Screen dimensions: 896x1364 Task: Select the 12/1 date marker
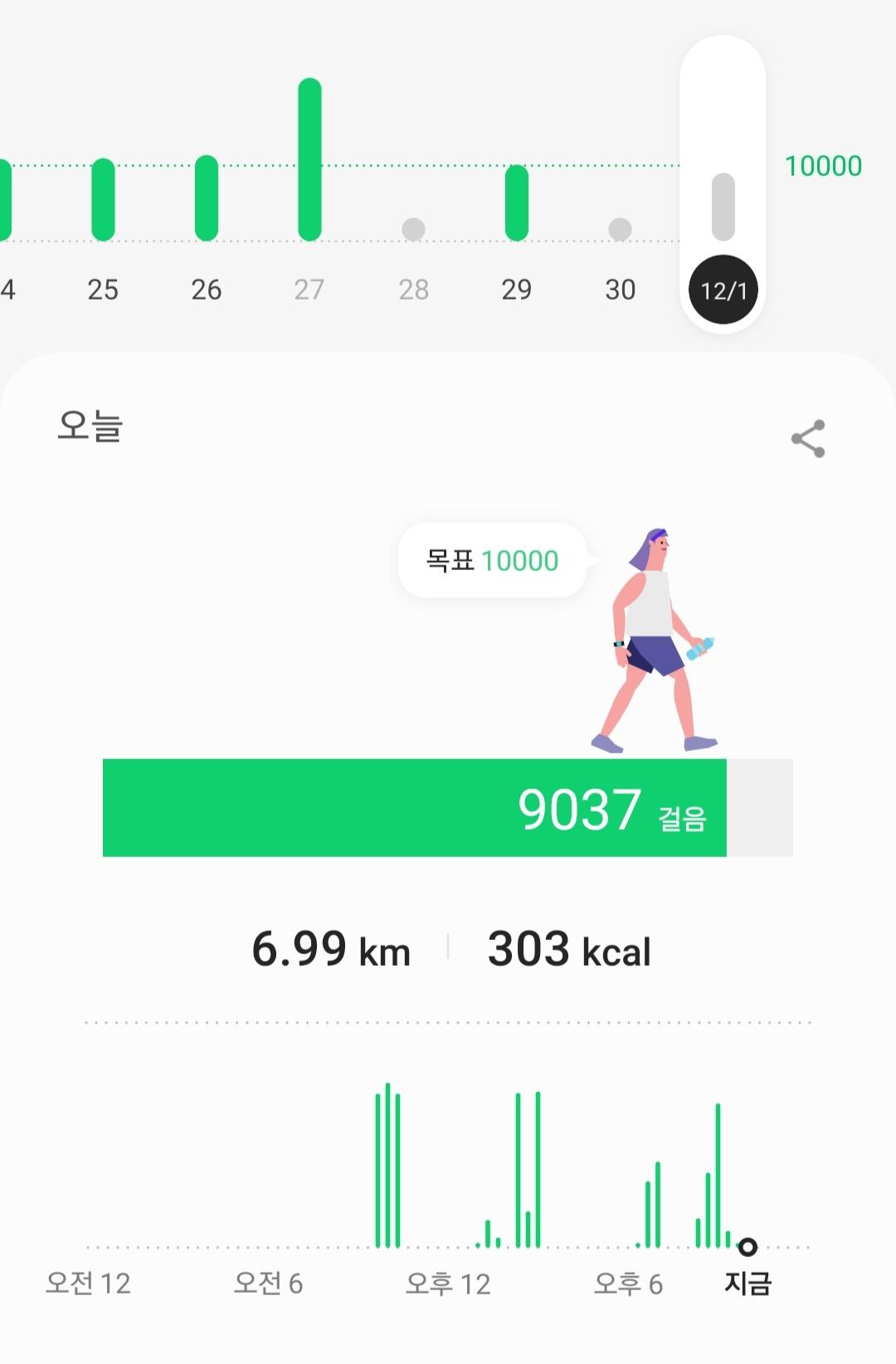pyautogui.click(x=723, y=290)
